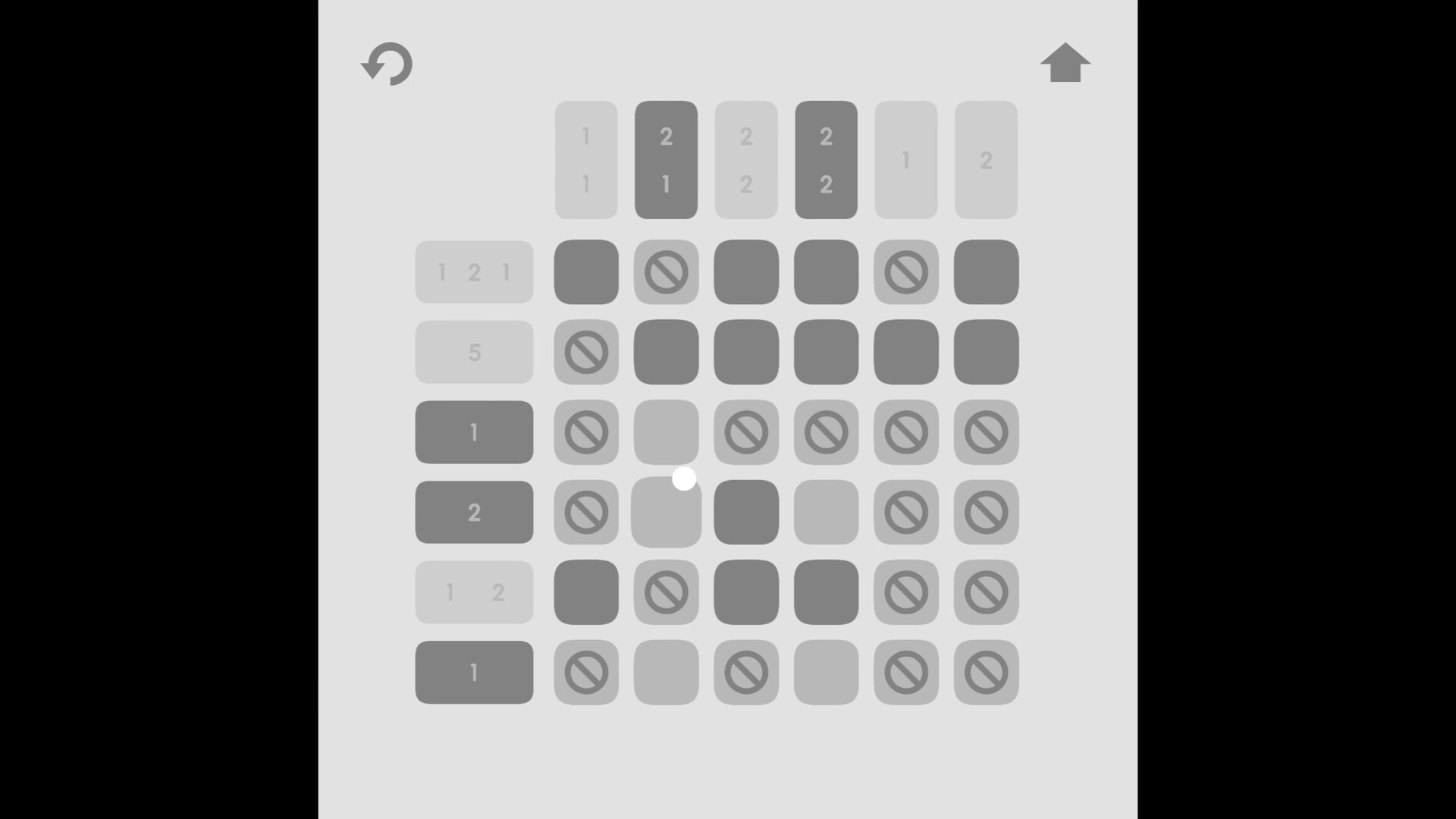The width and height of the screenshot is (1456, 819).
Task: Tap the filled cell in row 5 under column 1
Action: [906, 352]
